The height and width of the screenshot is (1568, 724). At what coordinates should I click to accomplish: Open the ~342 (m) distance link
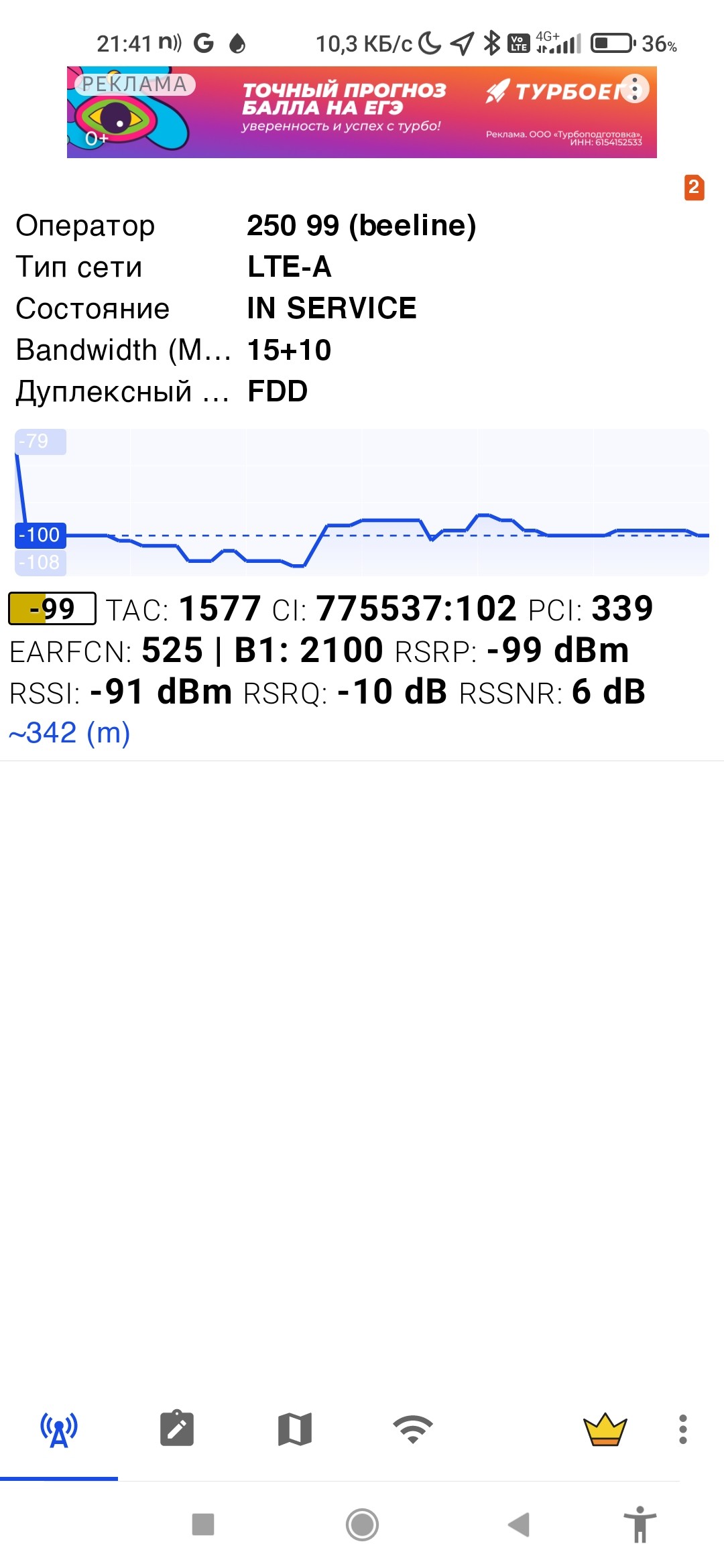pyautogui.click(x=70, y=733)
